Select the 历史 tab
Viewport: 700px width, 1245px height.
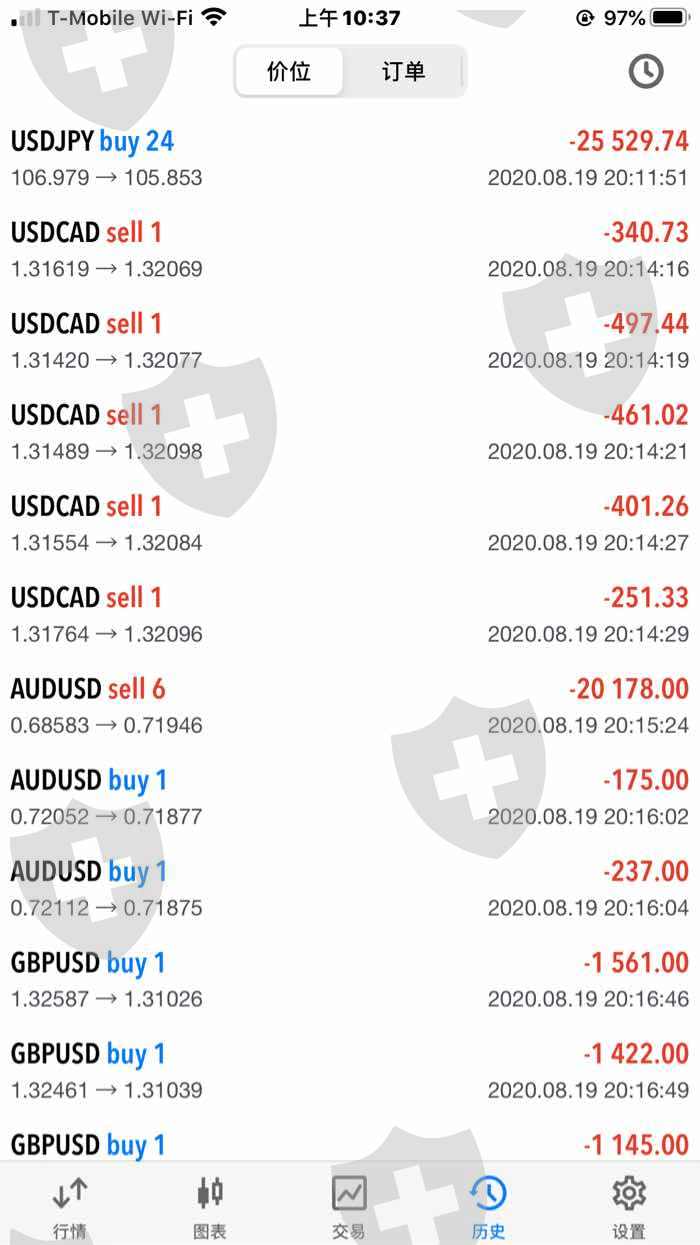click(489, 1206)
